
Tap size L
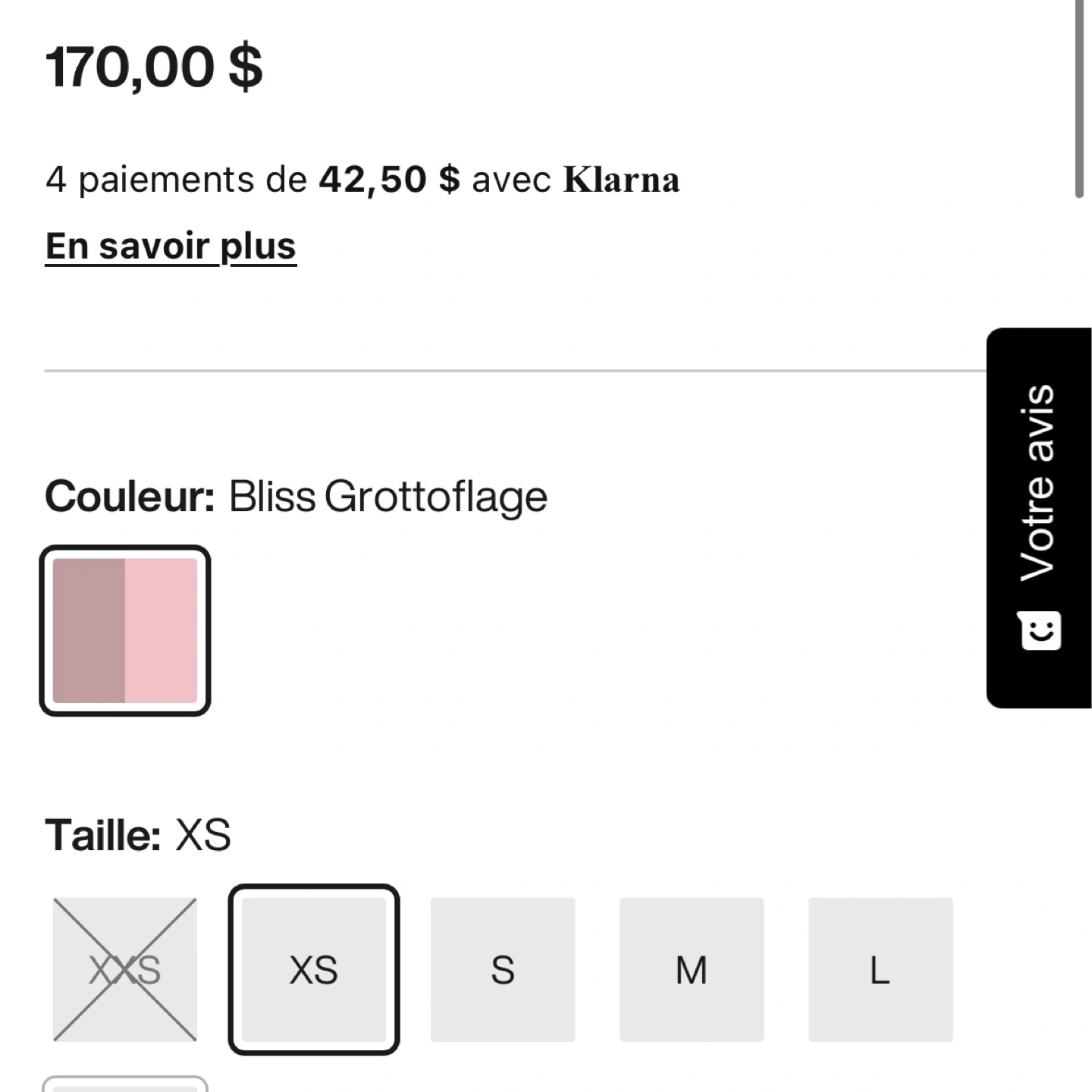(880, 969)
